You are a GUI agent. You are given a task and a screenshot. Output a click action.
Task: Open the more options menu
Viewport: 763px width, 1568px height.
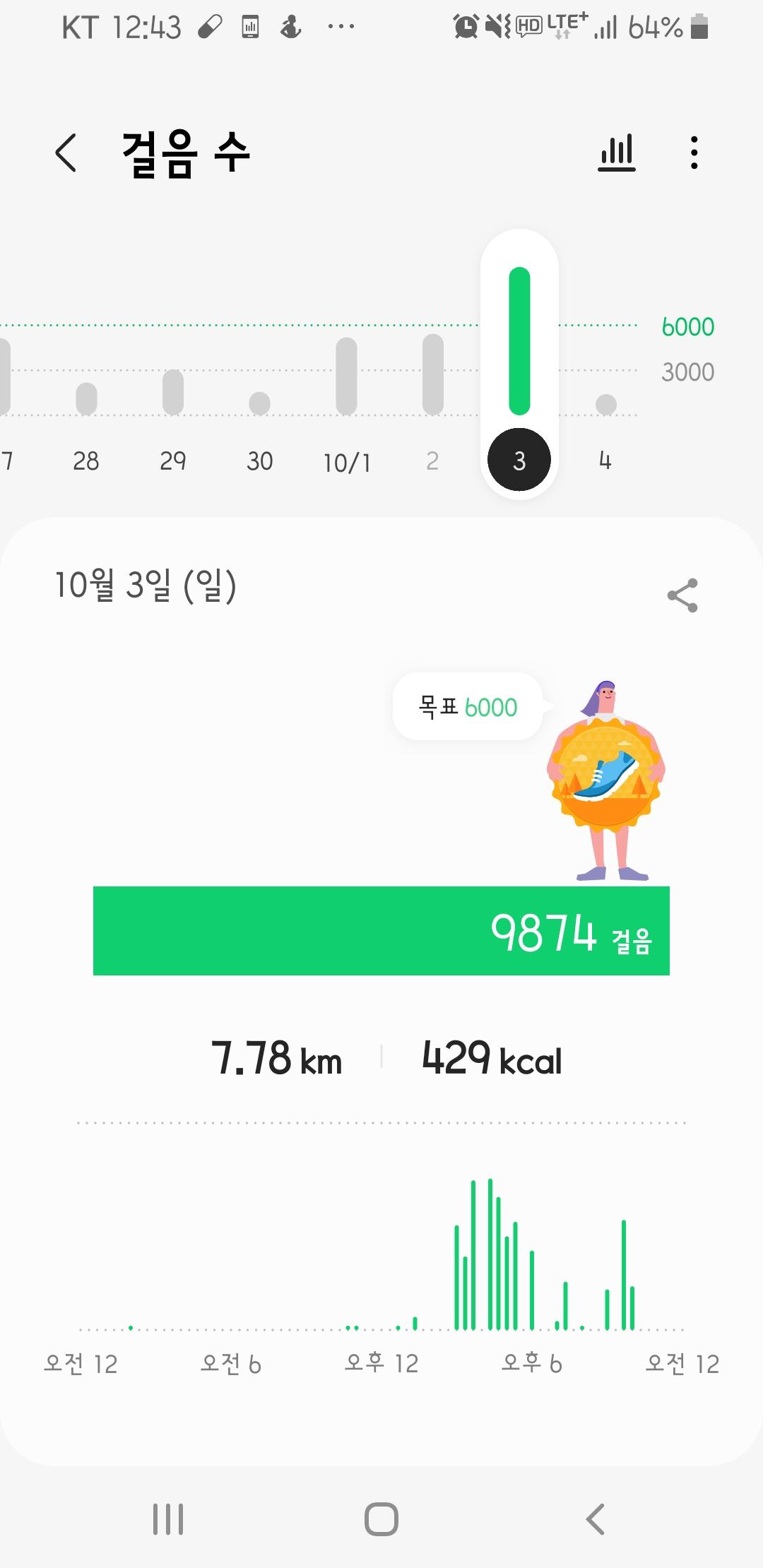pyautogui.click(x=694, y=153)
